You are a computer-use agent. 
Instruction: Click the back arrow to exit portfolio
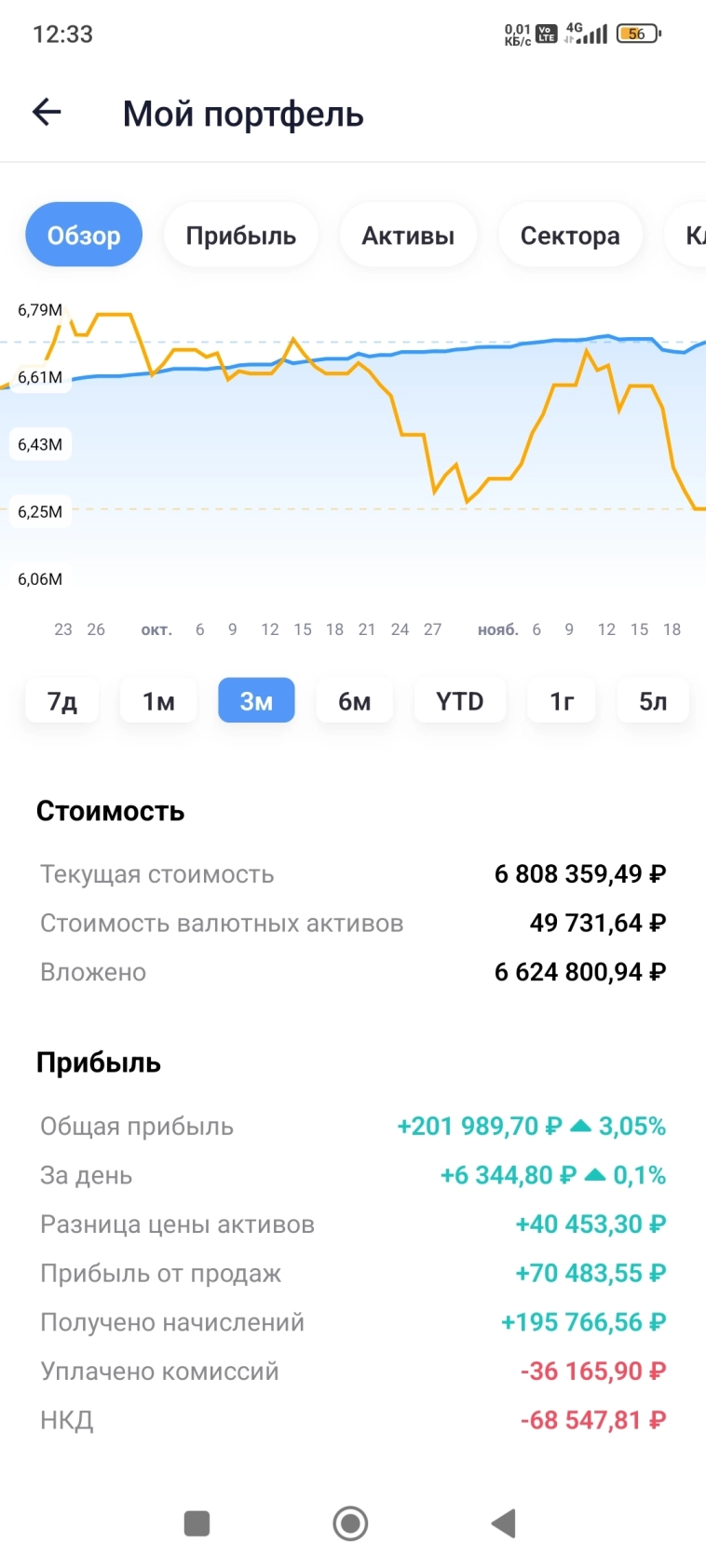point(47,112)
